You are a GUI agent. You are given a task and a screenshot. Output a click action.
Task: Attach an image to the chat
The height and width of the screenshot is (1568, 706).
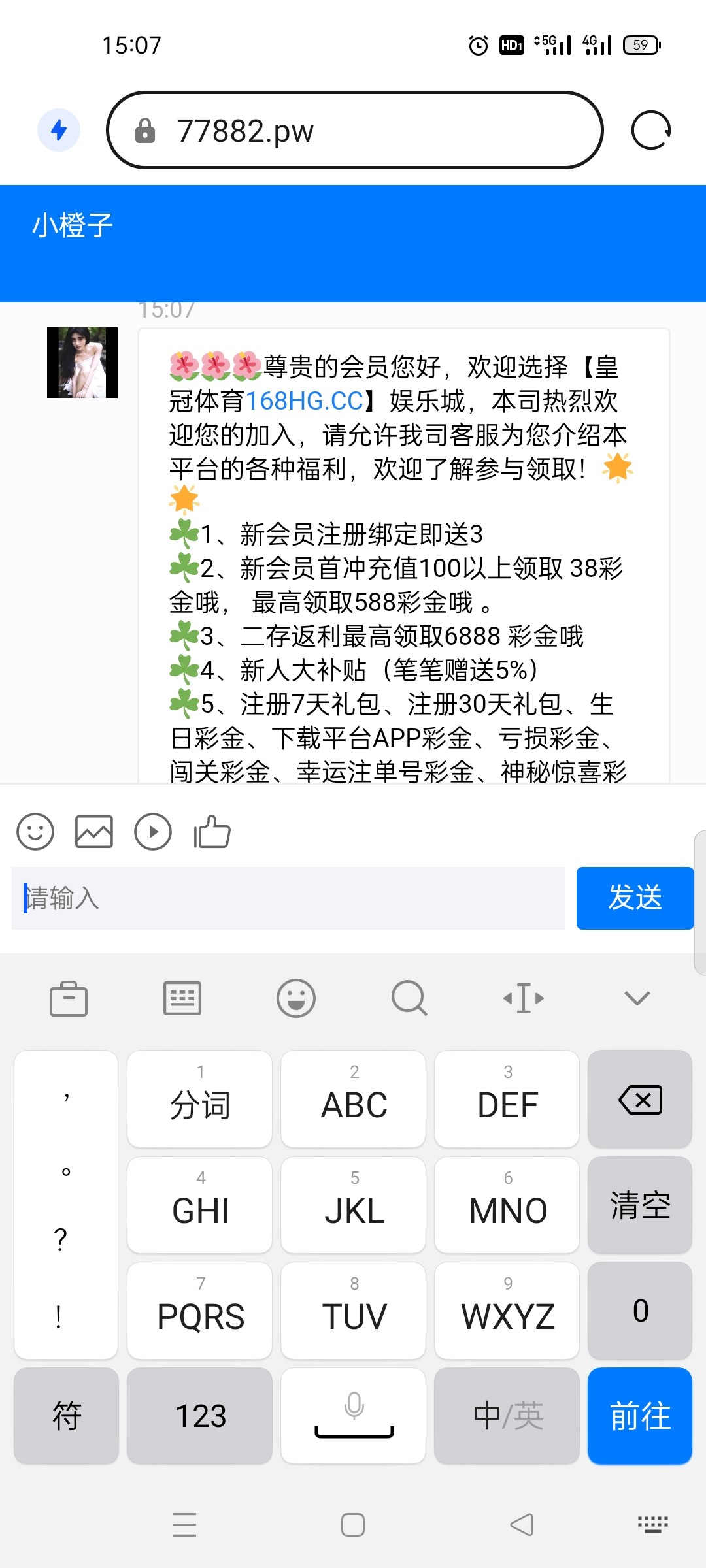[x=94, y=832]
